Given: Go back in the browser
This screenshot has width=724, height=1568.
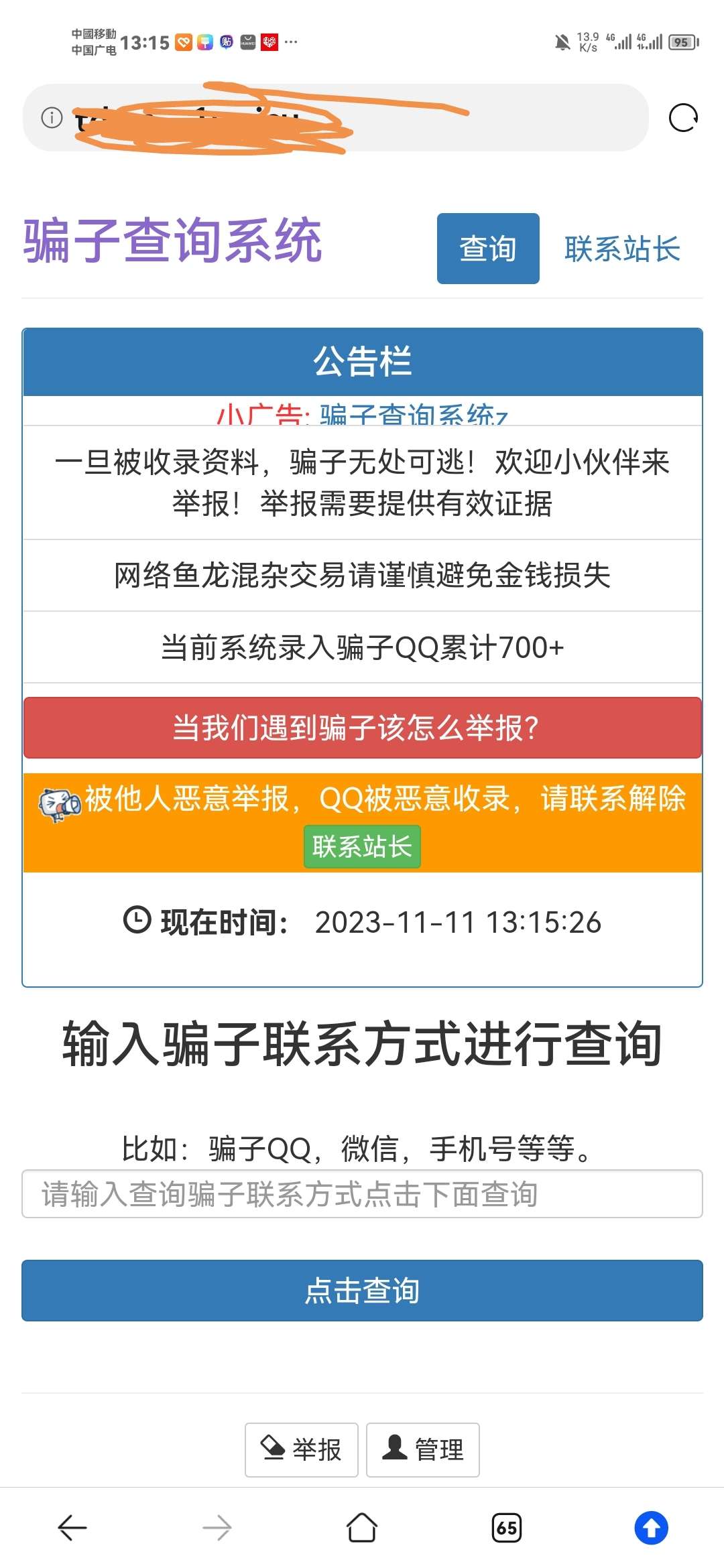Looking at the screenshot, I should (72, 1528).
